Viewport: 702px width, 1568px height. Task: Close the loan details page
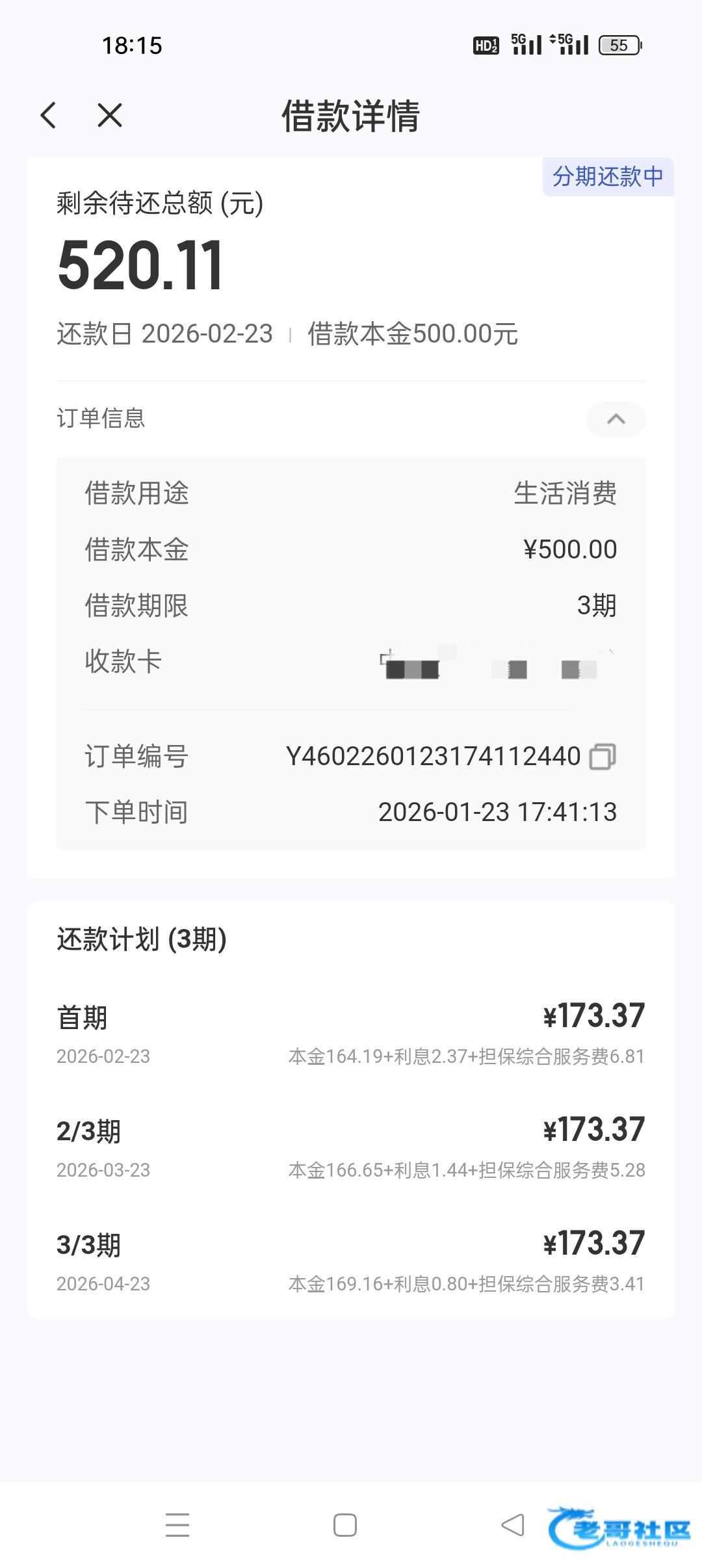click(109, 116)
